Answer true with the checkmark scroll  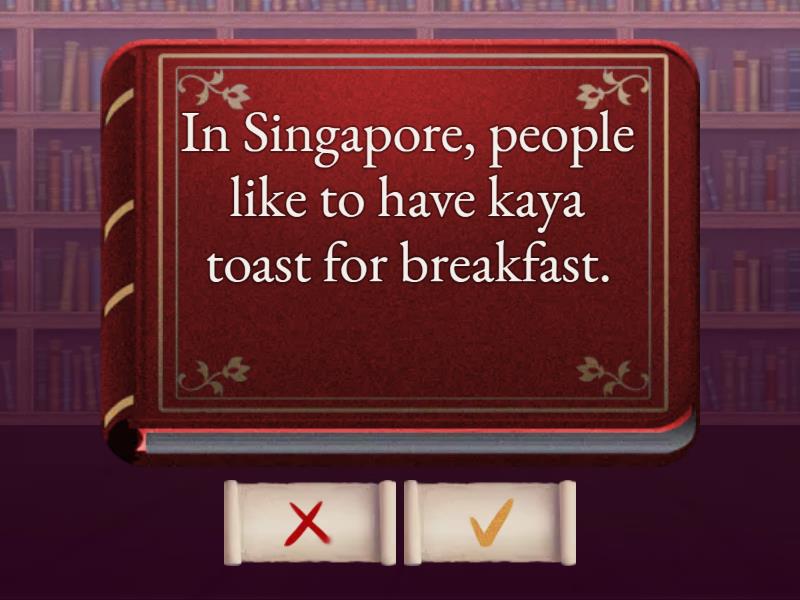point(490,522)
